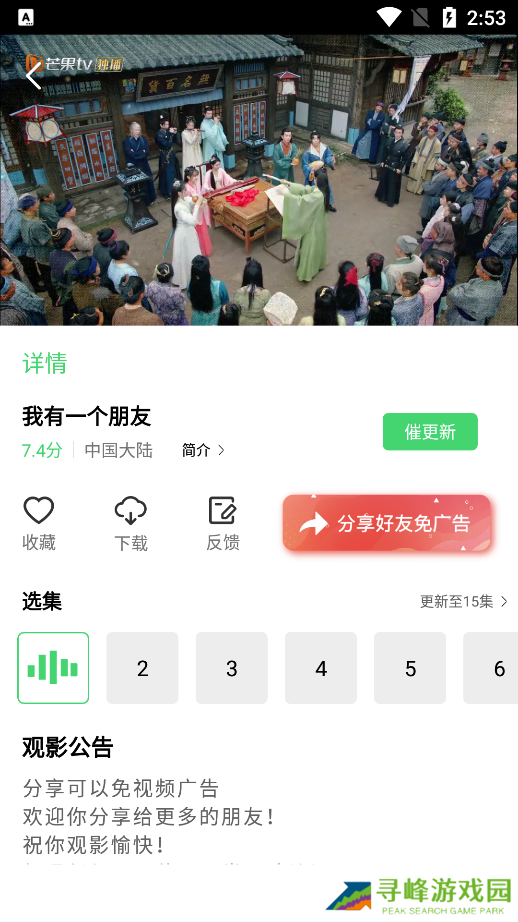Open the 反馈 feedback option
The height and width of the screenshot is (922, 518).
tap(223, 523)
